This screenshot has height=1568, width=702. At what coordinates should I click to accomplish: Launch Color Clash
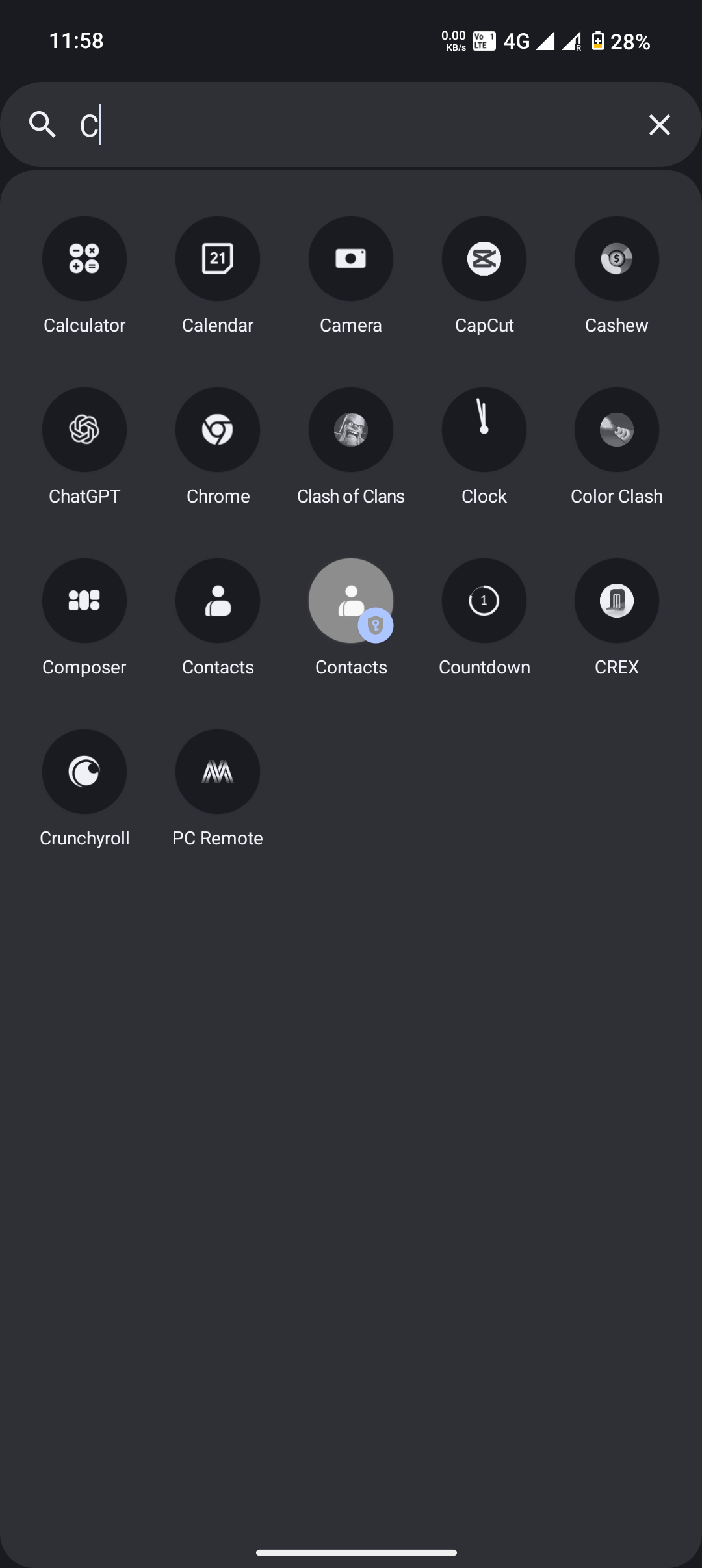[617, 430]
